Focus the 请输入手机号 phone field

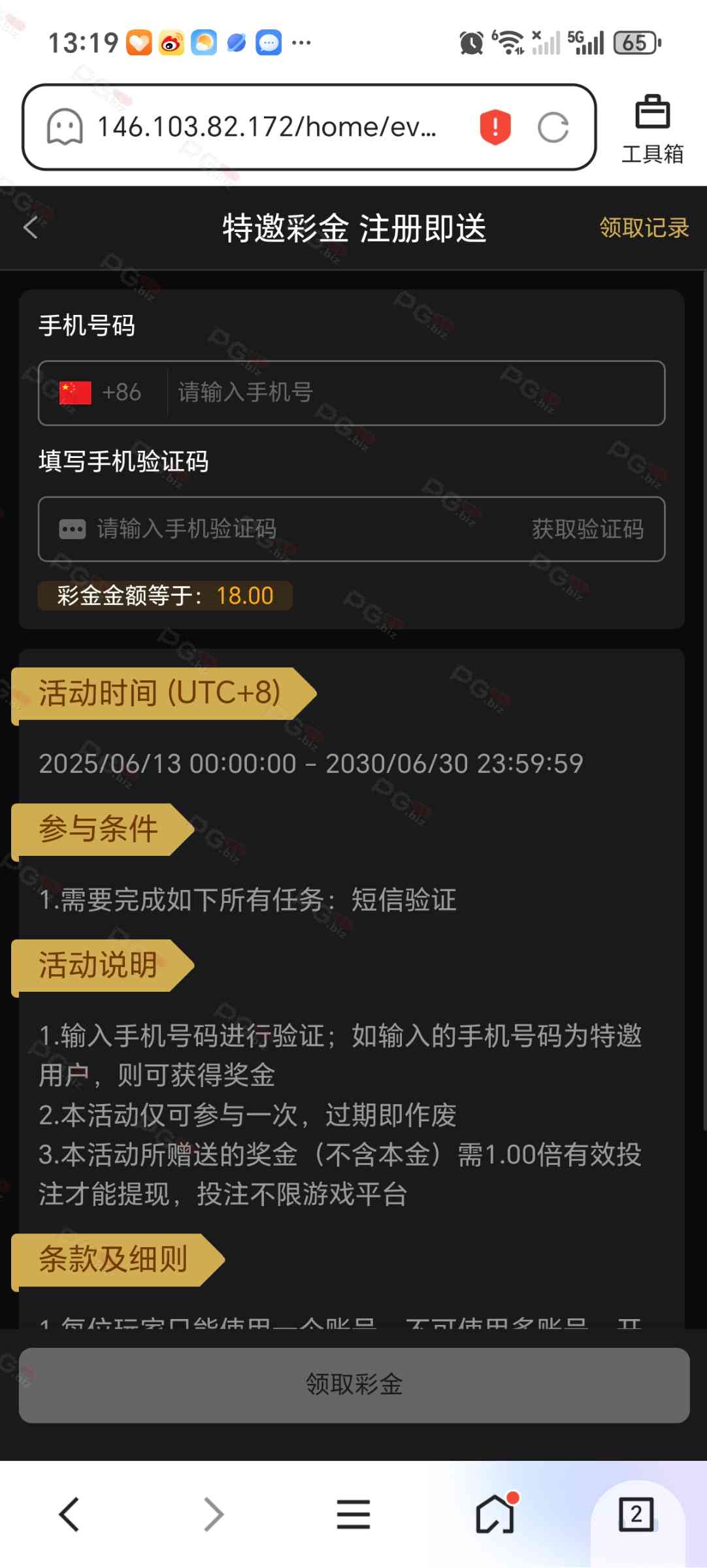(x=412, y=393)
